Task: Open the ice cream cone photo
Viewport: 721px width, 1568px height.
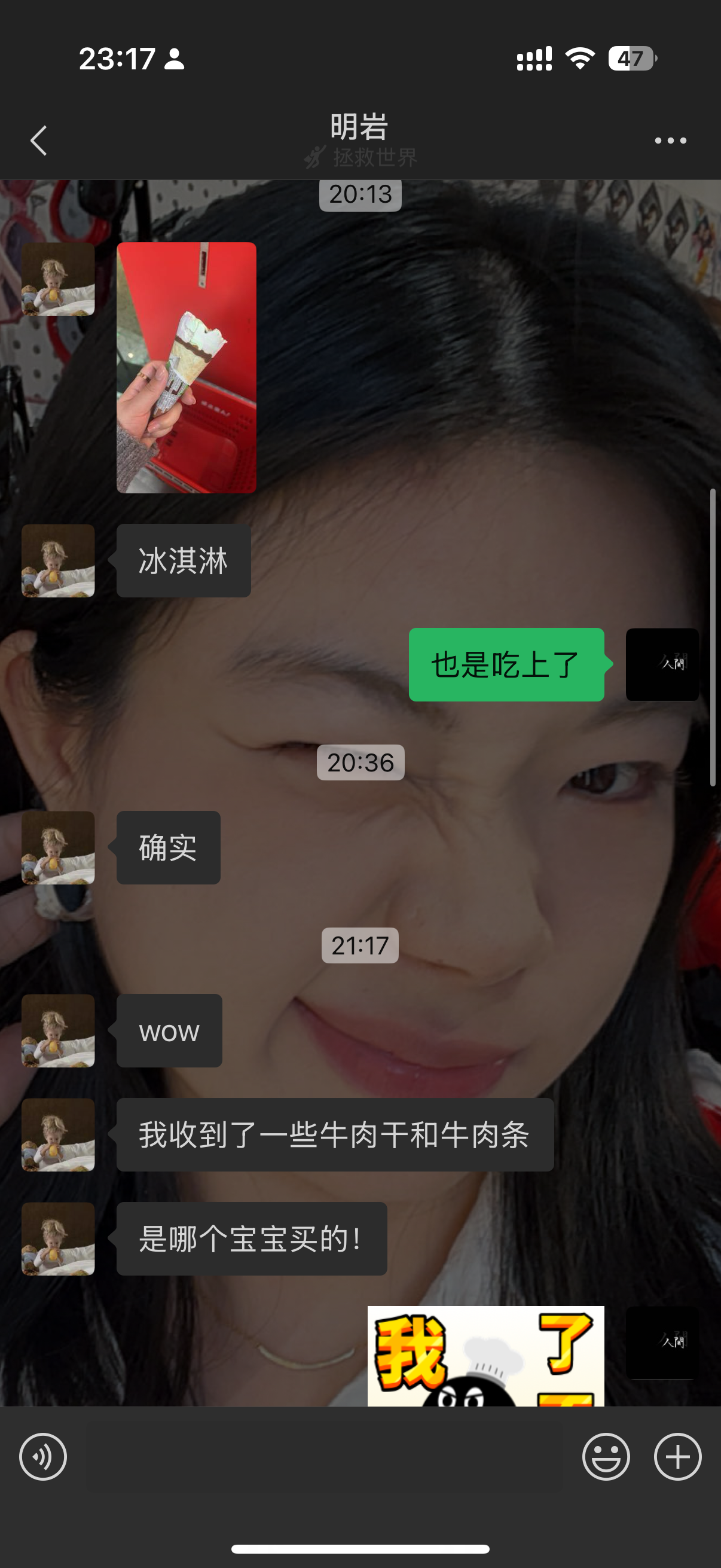Action: tap(186, 367)
